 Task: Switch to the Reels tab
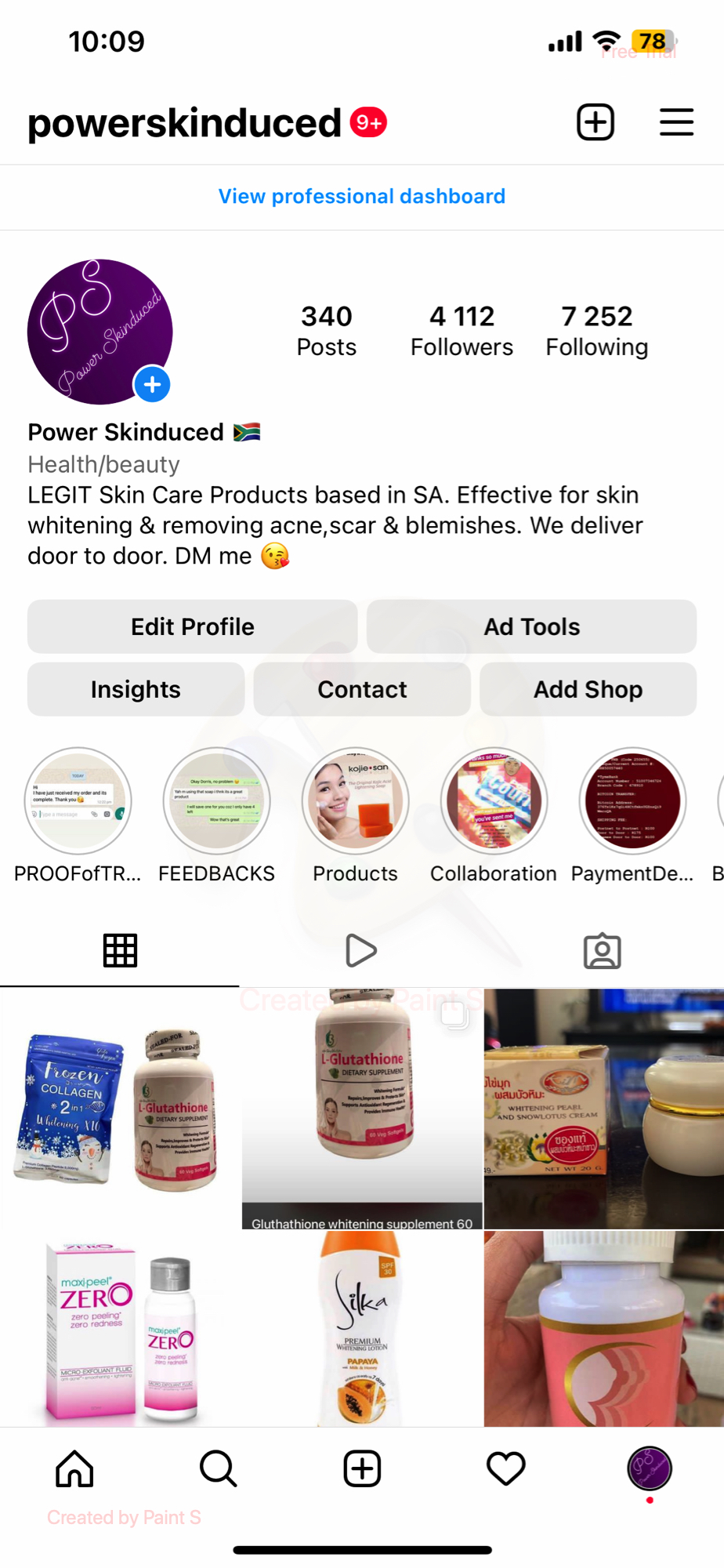[361, 951]
